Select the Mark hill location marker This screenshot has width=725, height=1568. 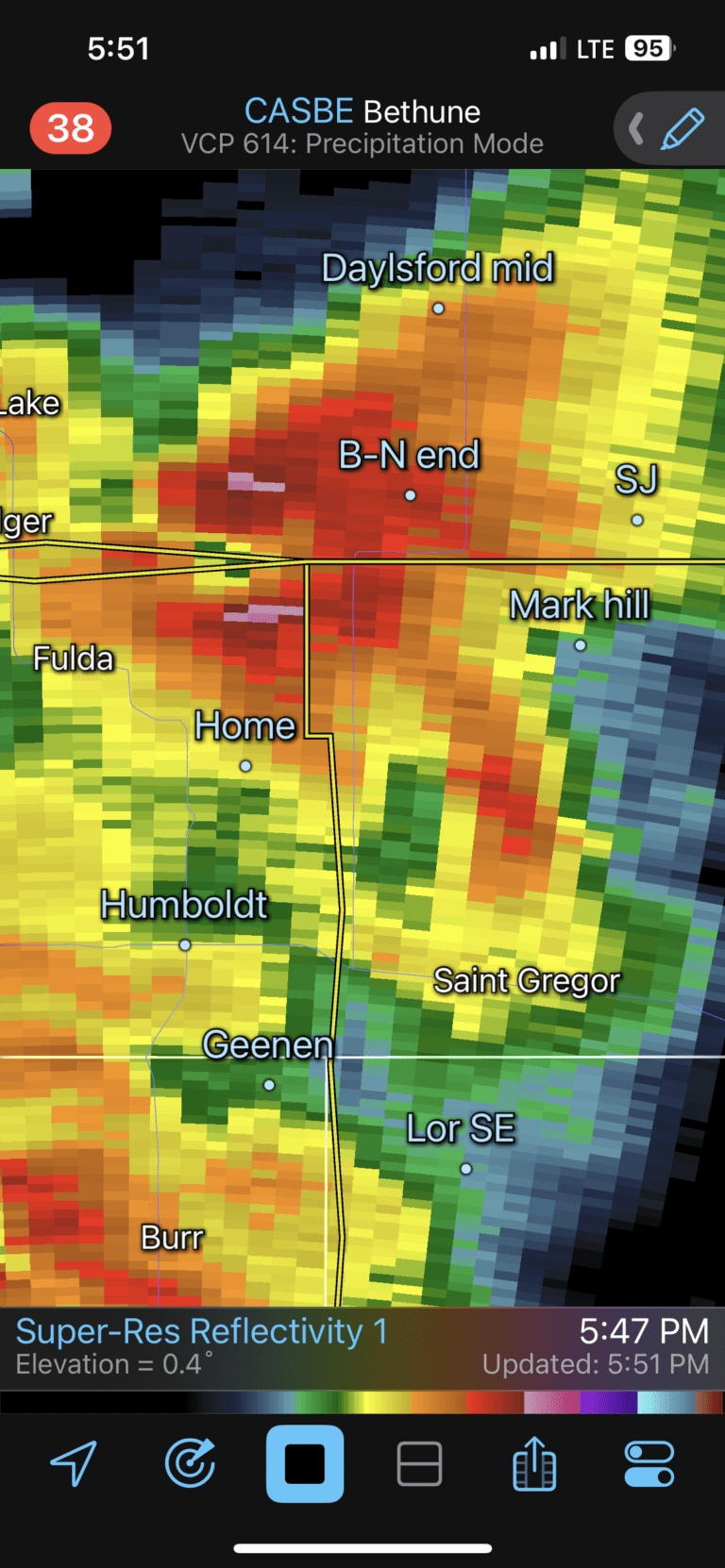coord(581,645)
